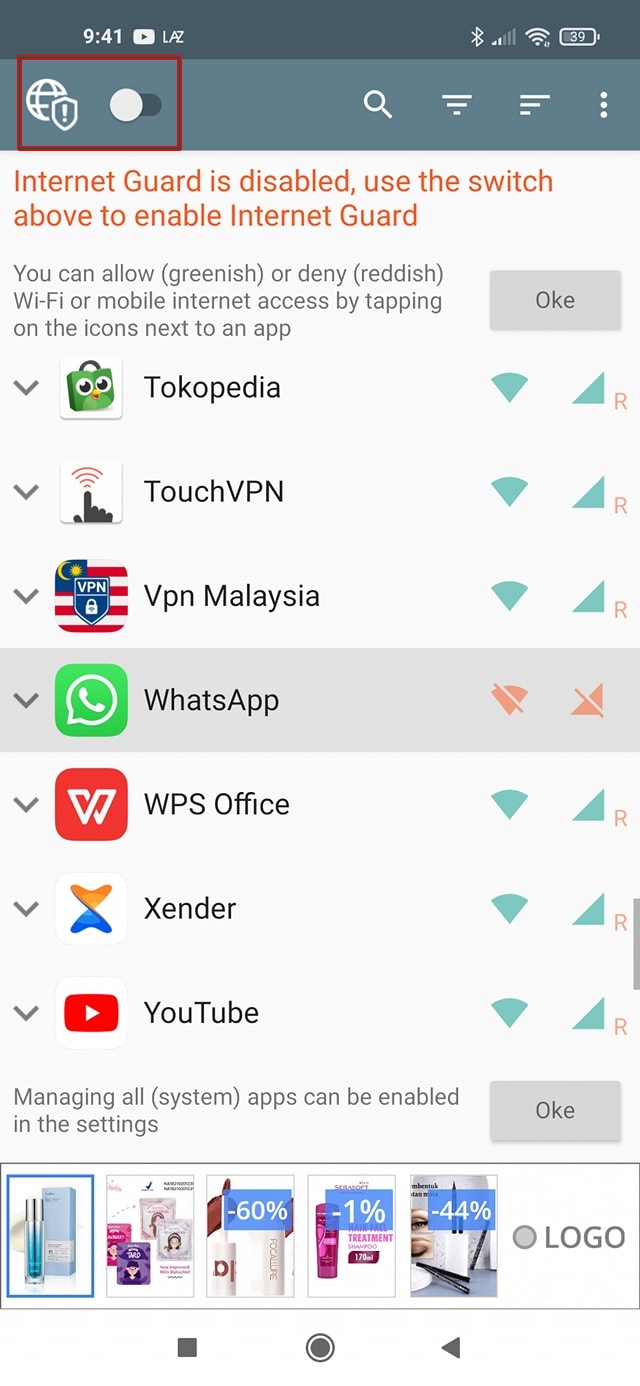
Task: Expand the Tokopedia app details
Action: point(27,387)
